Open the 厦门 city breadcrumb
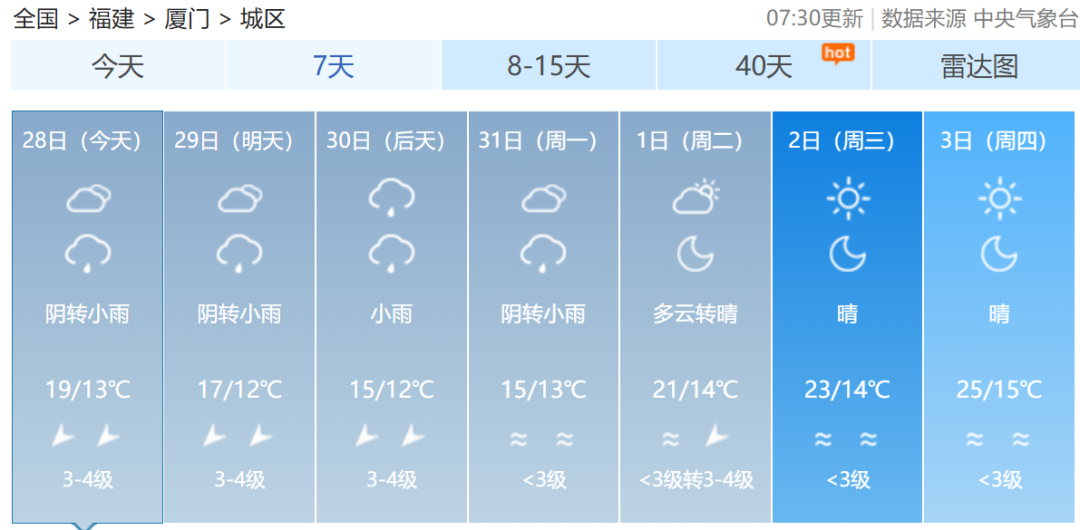Screen dimensions: 1080x530 (x=187, y=18)
